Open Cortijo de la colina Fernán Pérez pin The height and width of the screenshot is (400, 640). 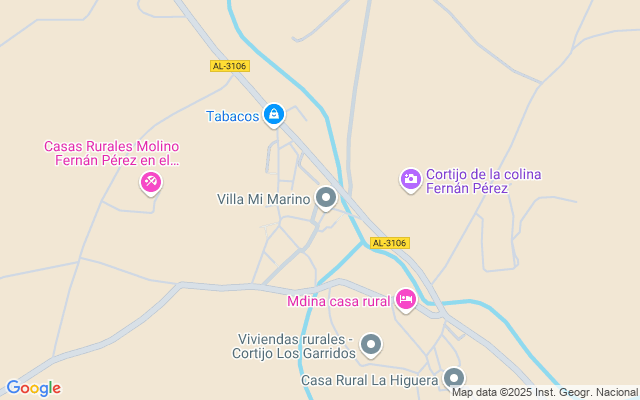410,179
